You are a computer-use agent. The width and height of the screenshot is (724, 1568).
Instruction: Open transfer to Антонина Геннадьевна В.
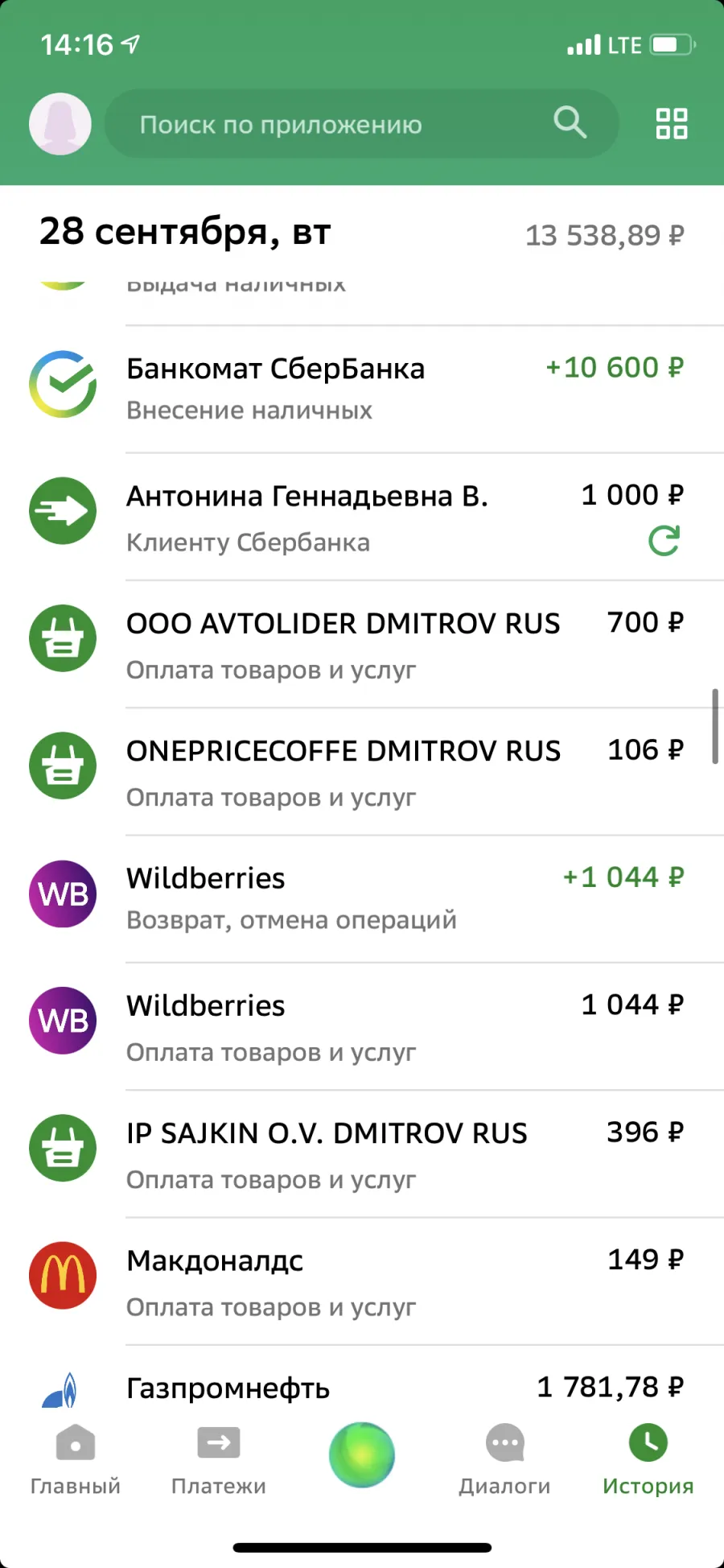[x=362, y=517]
